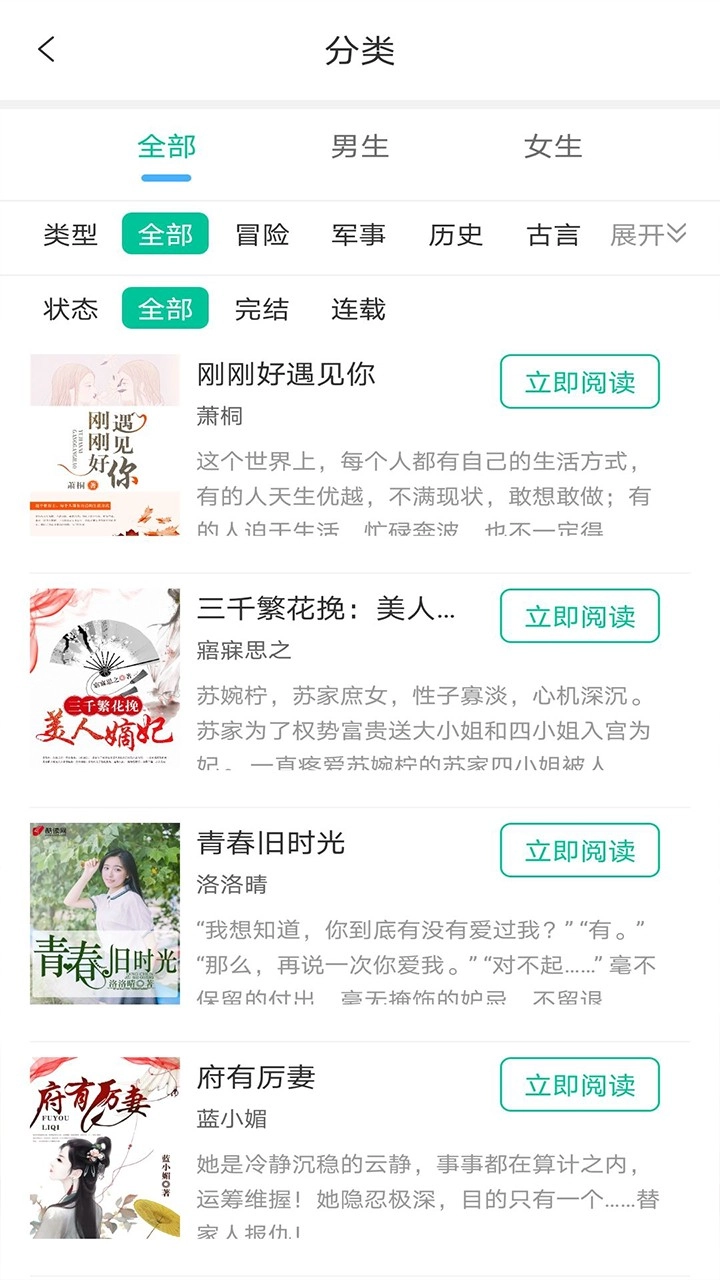Tap 立即阅读 for 刚刚好遇见你

pos(580,382)
